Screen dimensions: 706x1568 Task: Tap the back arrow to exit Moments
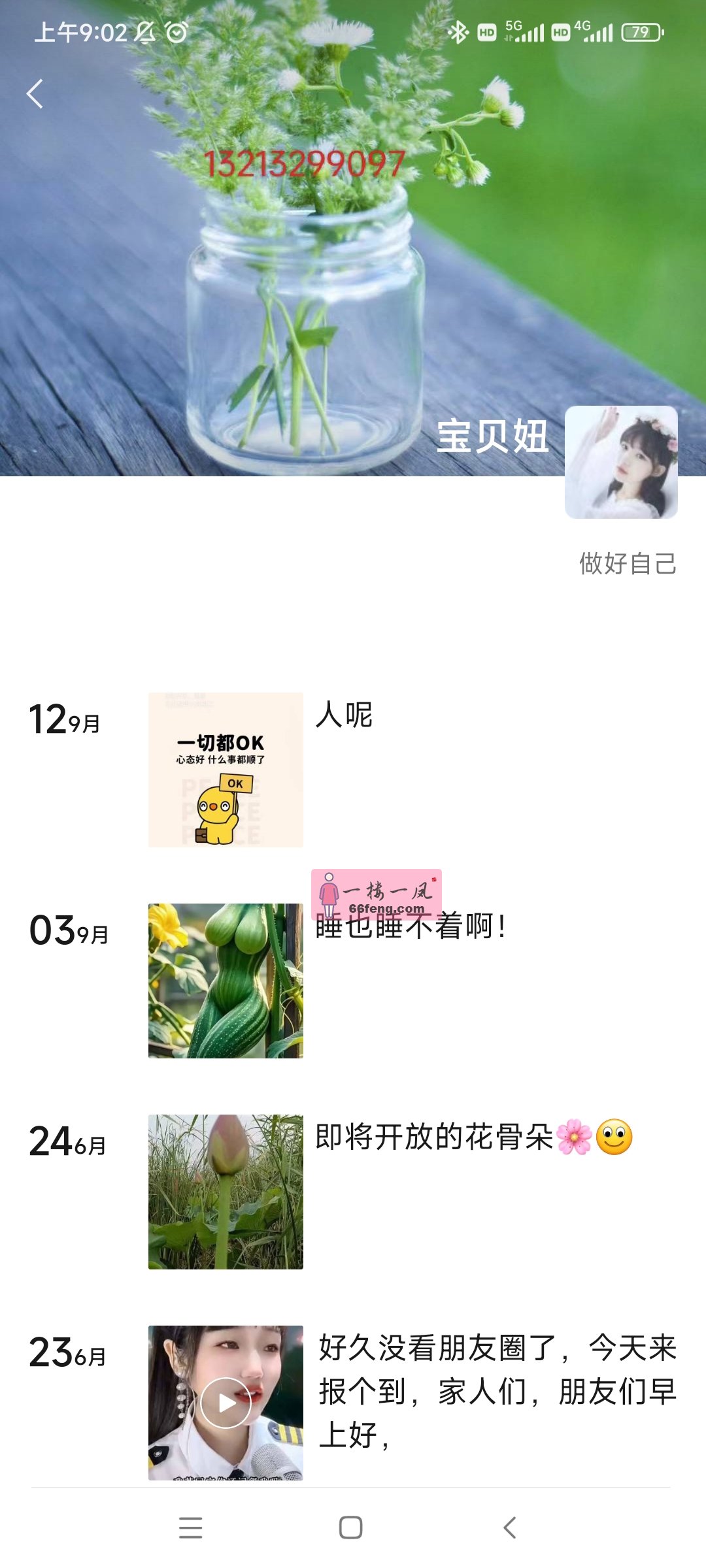pos(34,93)
